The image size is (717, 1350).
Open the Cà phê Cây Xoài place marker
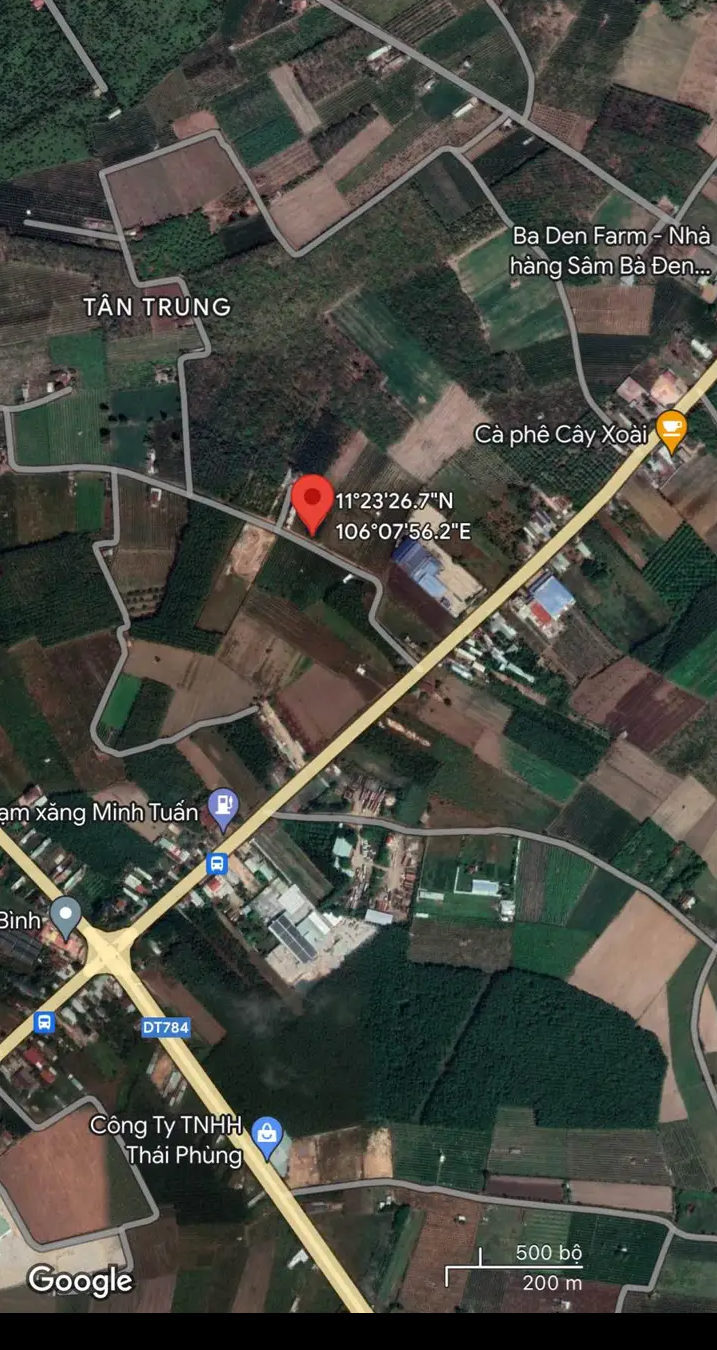[672, 429]
